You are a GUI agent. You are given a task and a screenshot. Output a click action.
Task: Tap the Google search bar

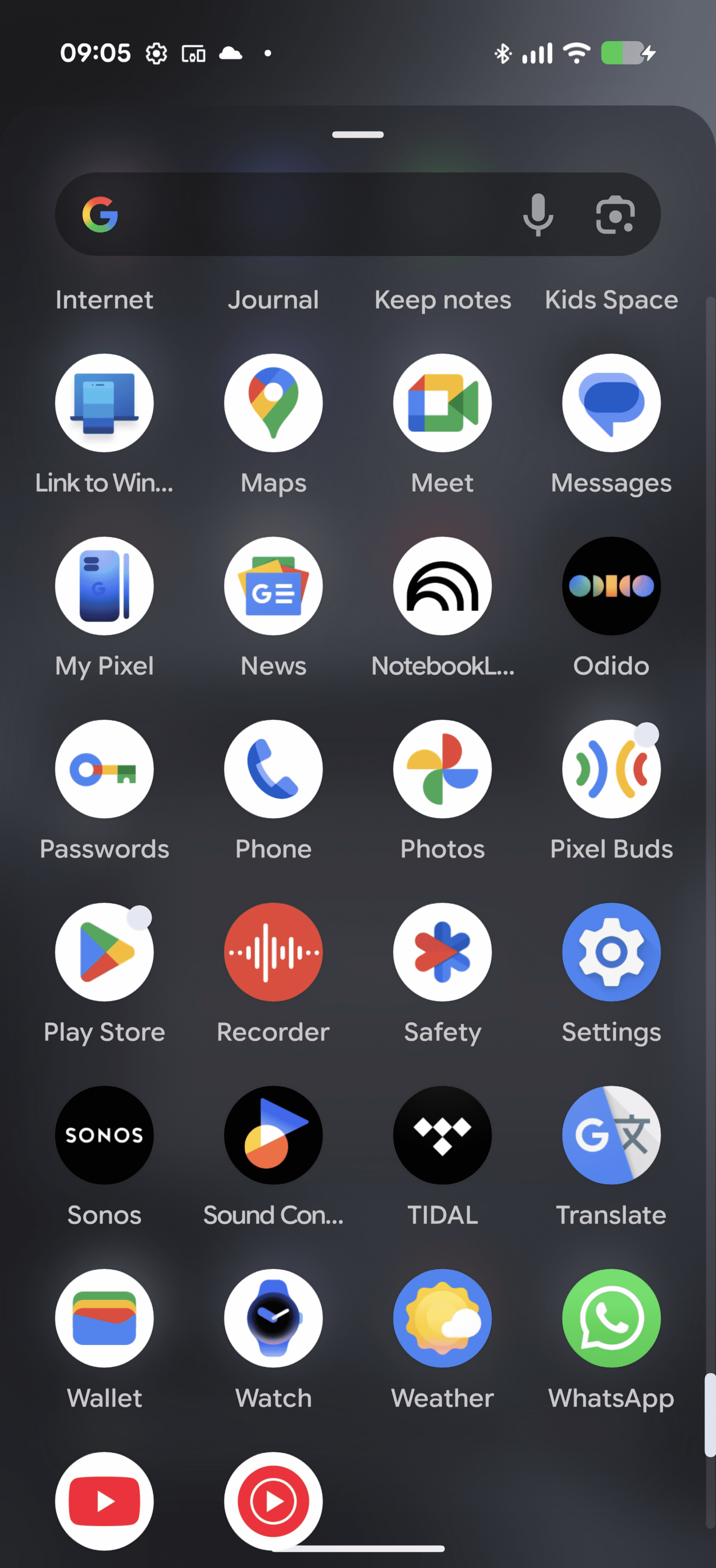pyautogui.click(x=304, y=214)
